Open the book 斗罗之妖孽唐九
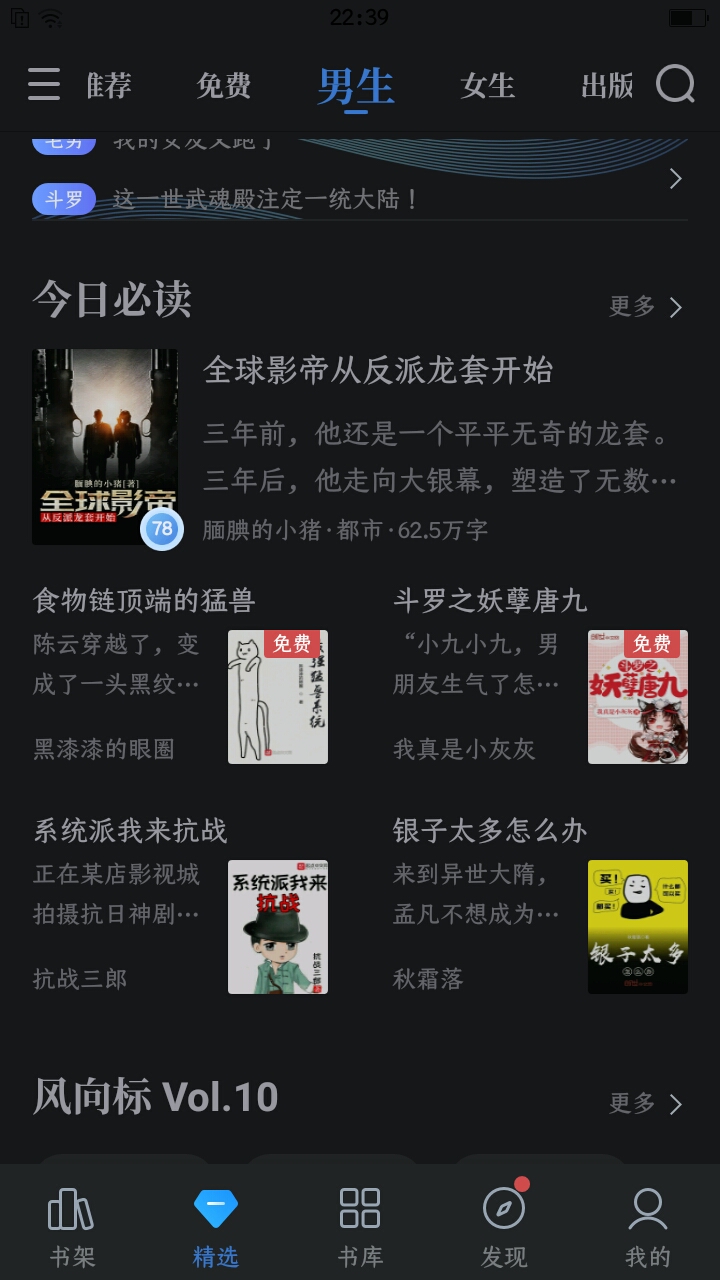 490,600
